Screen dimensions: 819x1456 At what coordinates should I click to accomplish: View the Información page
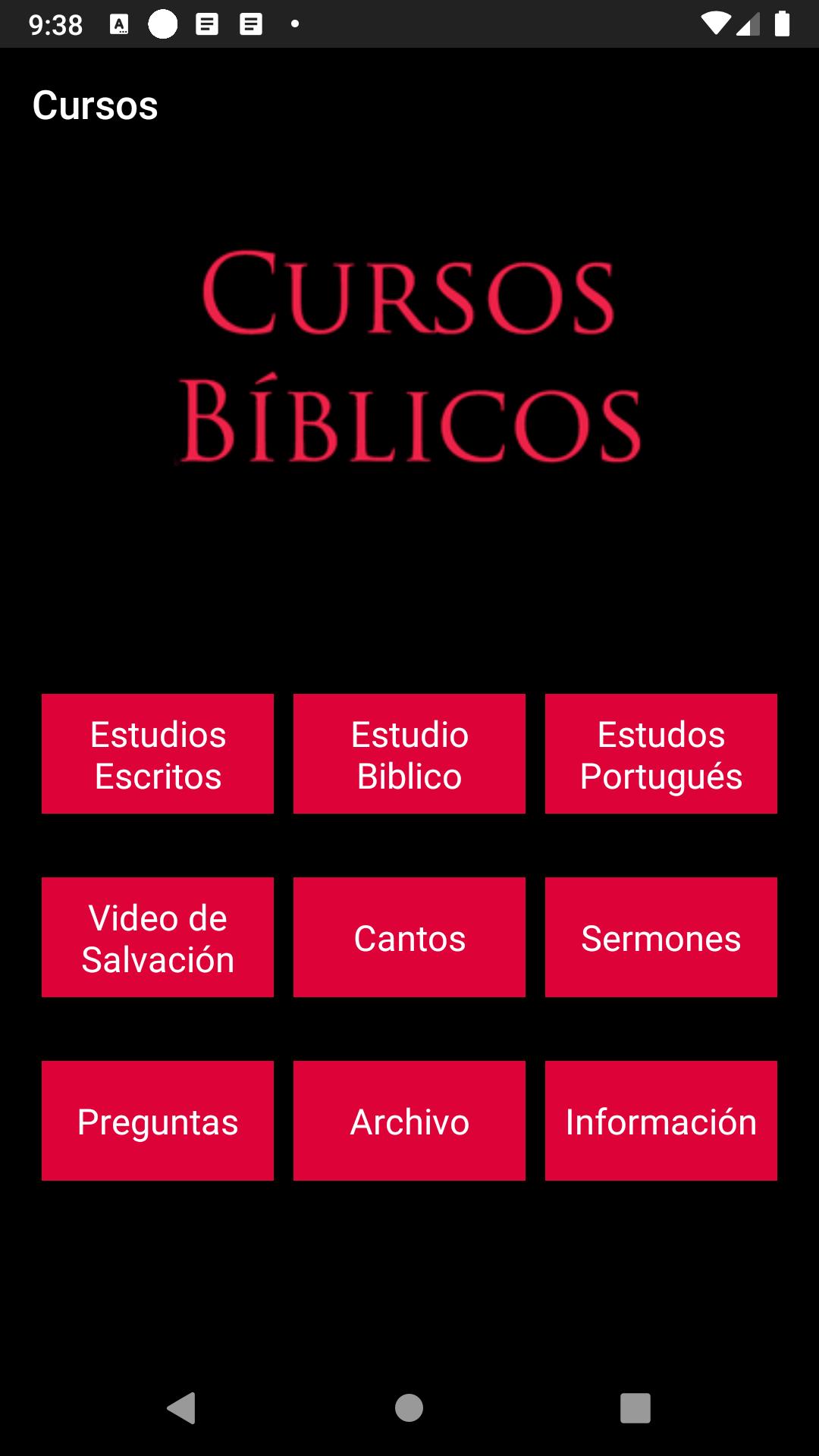(x=661, y=1121)
